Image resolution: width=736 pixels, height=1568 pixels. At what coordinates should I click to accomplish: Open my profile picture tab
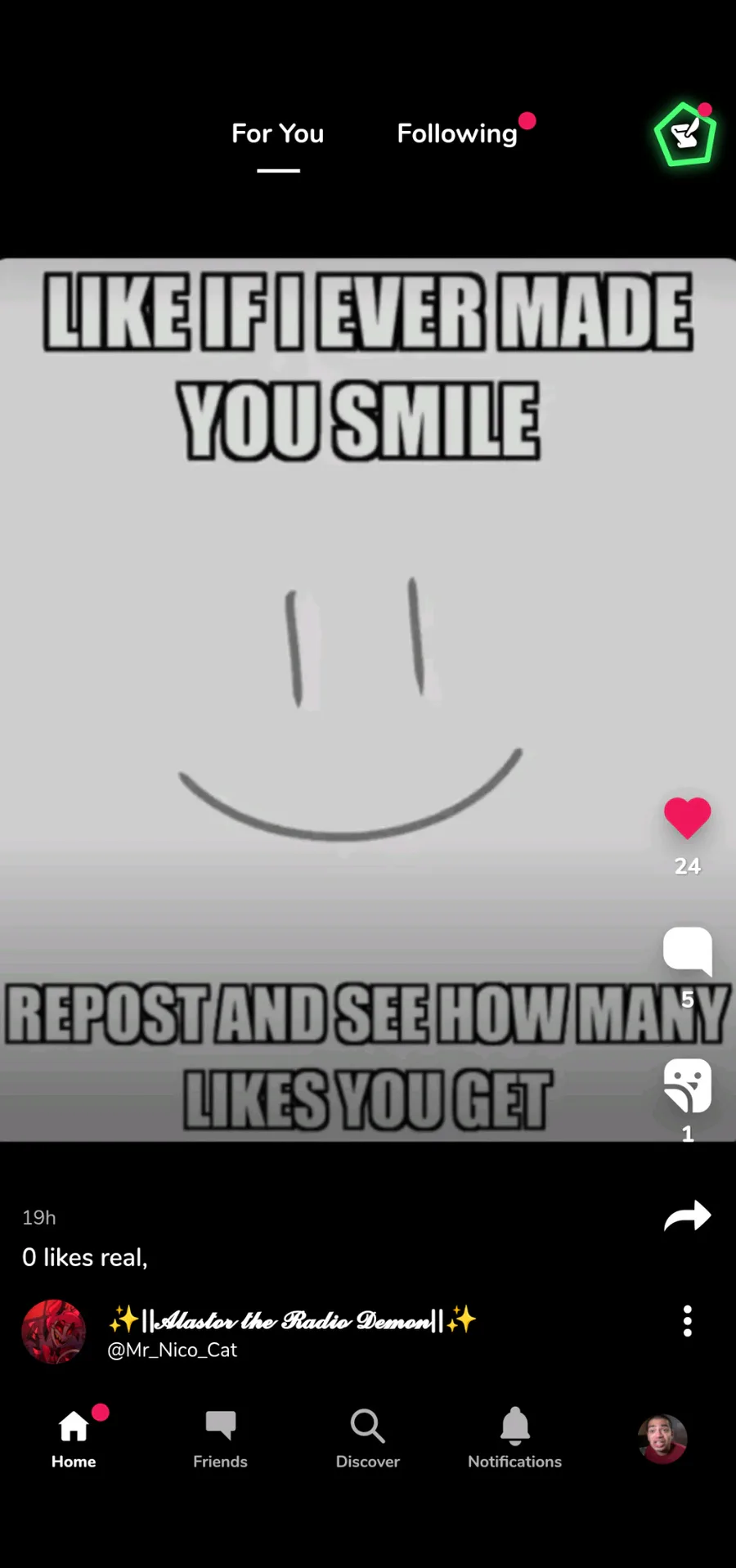[x=662, y=1439]
